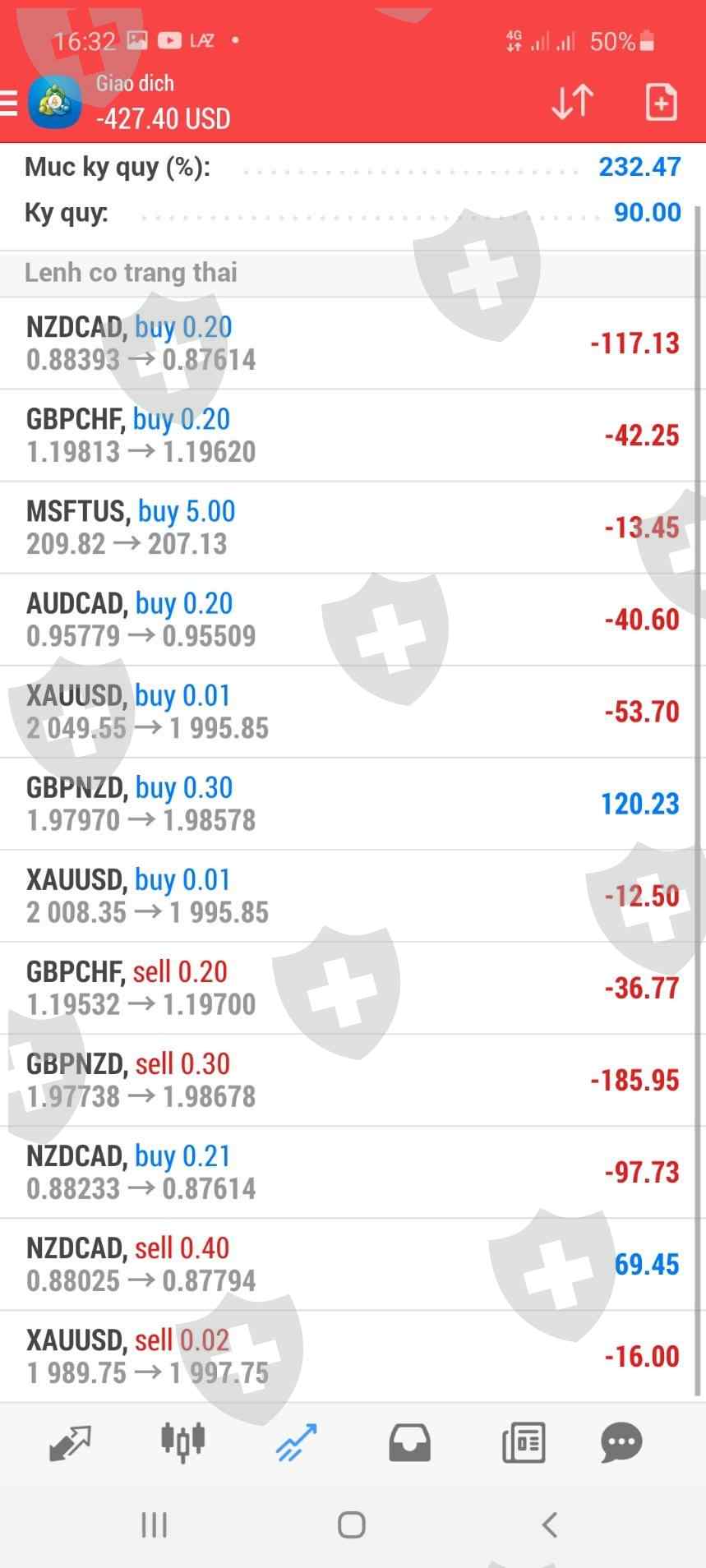Go to the News tab
706x1568 pixels.
tap(524, 1442)
